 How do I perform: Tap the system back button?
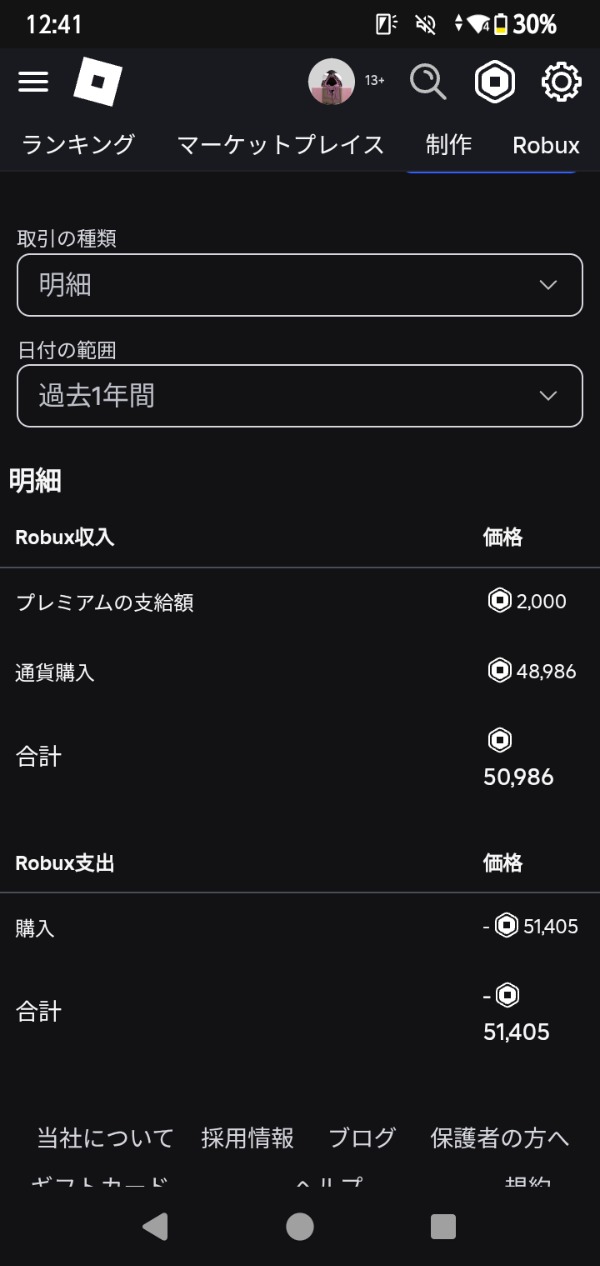click(x=155, y=1227)
